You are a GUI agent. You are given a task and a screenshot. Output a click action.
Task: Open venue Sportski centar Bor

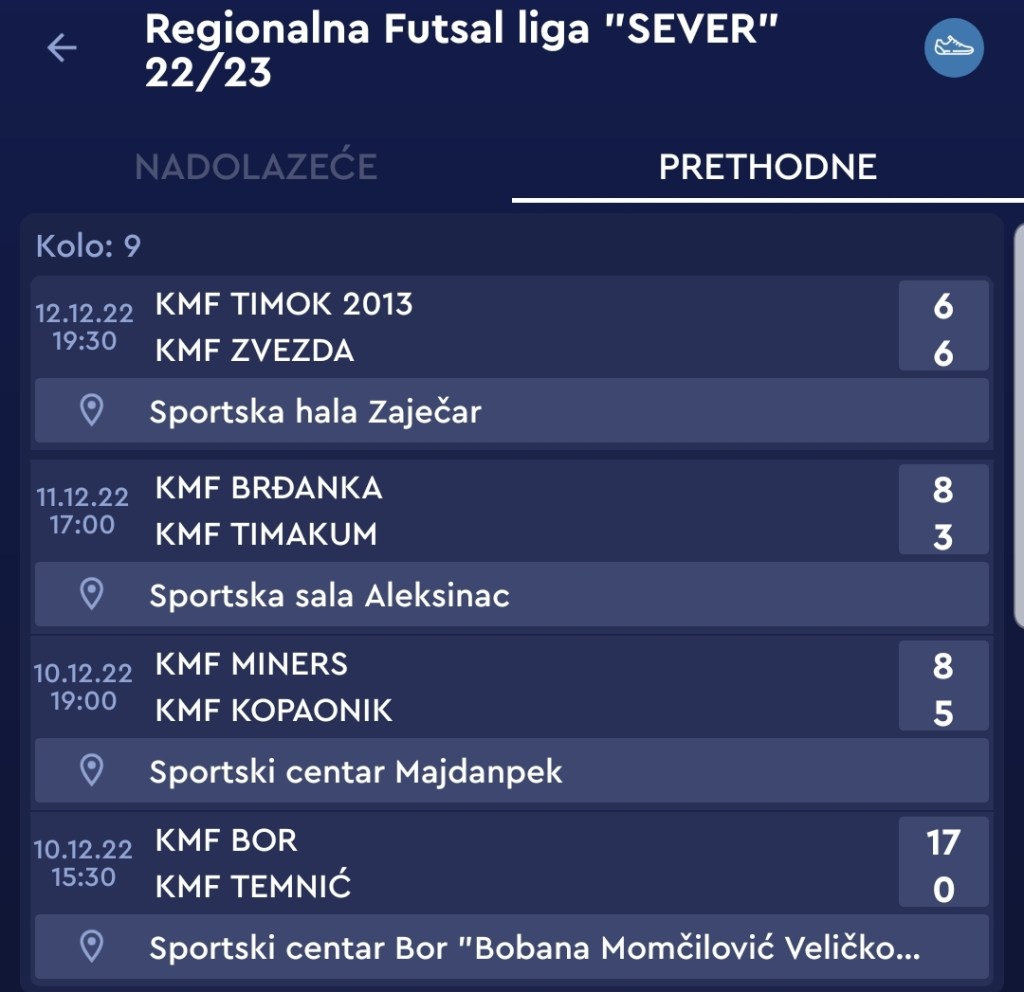pyautogui.click(x=510, y=947)
